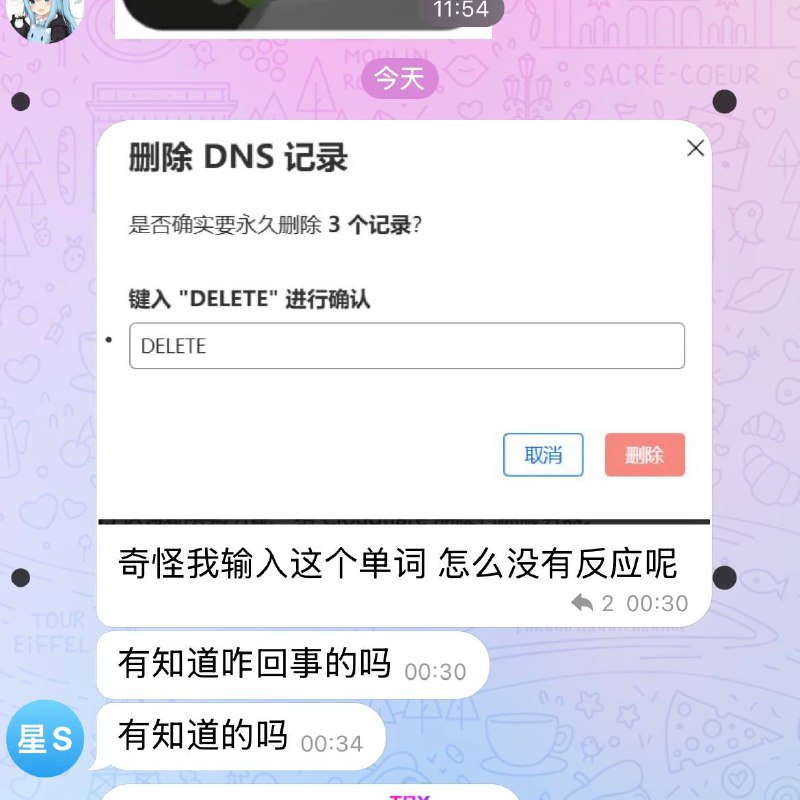Image resolution: width=800 pixels, height=800 pixels.
Task: Open the 2 replies thread on the message
Action: point(593,603)
